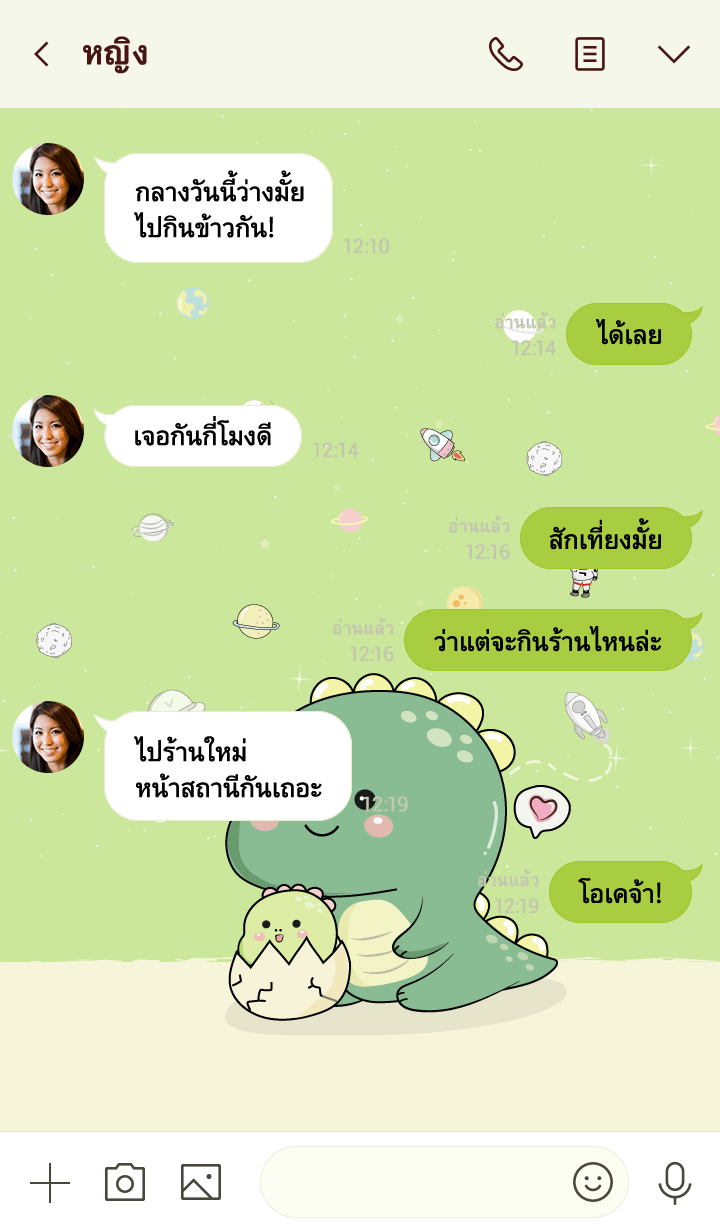
Task: Open the plus attachment menu
Action: tap(50, 1182)
